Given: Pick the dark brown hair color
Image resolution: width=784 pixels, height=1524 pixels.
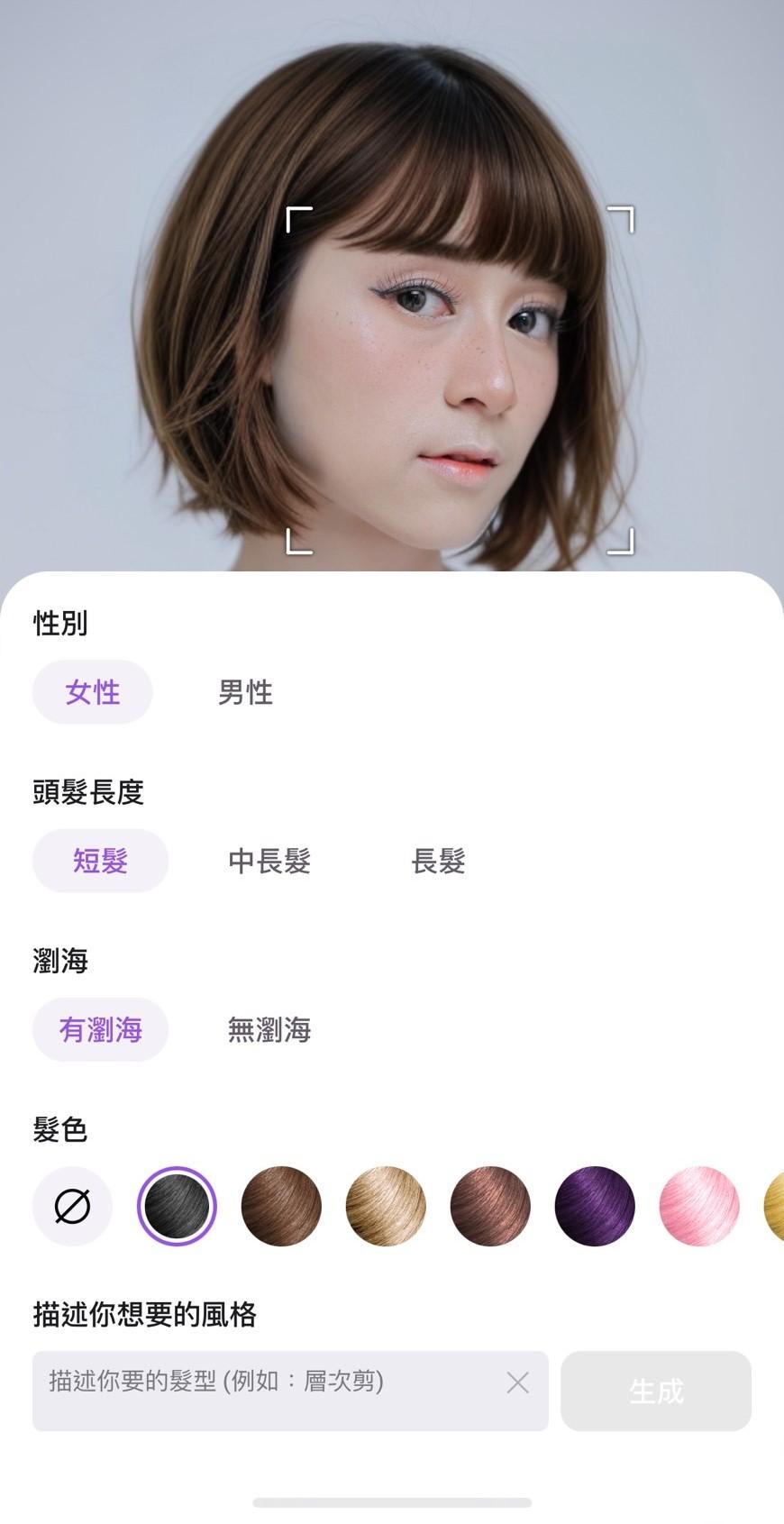Looking at the screenshot, I should coord(281,1206).
